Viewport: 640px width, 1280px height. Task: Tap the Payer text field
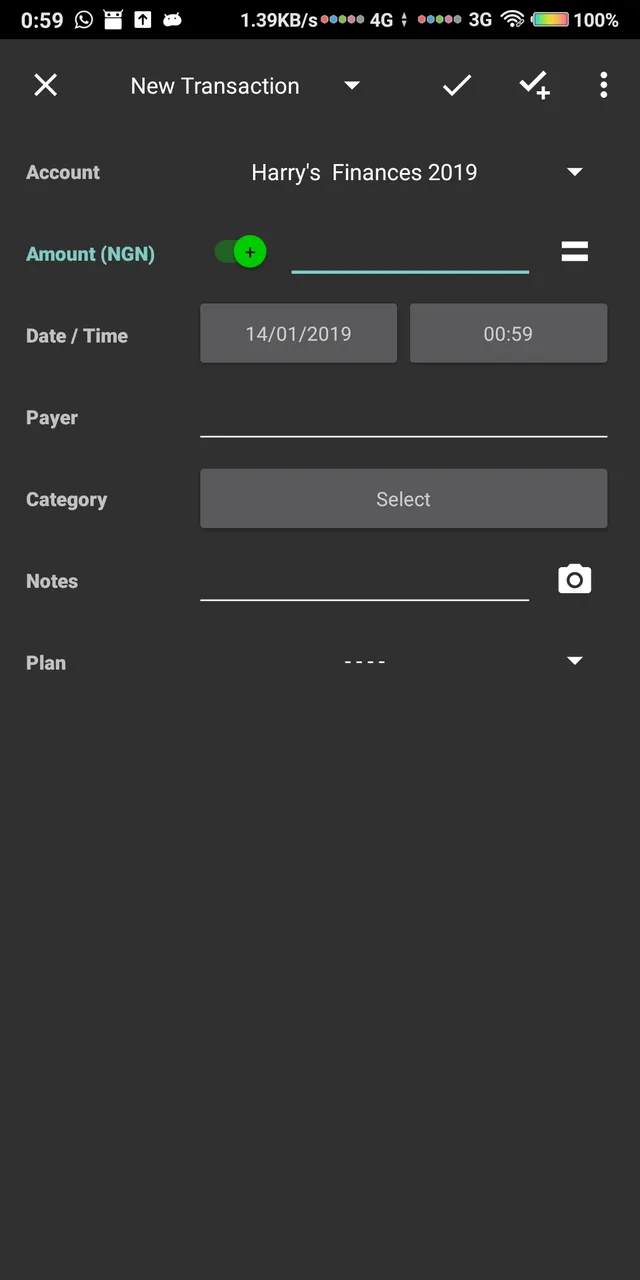[x=404, y=417]
